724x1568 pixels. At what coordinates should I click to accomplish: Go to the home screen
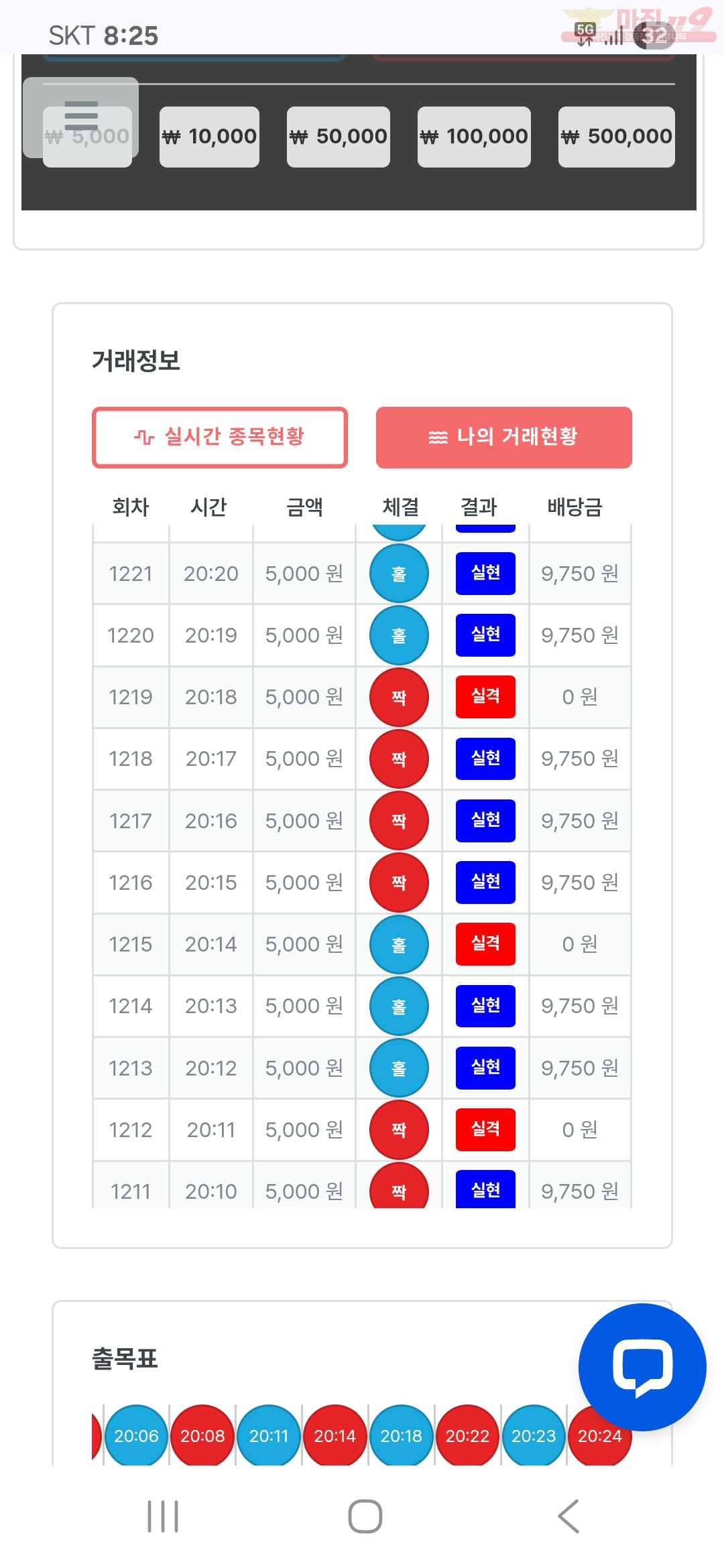point(365,1516)
